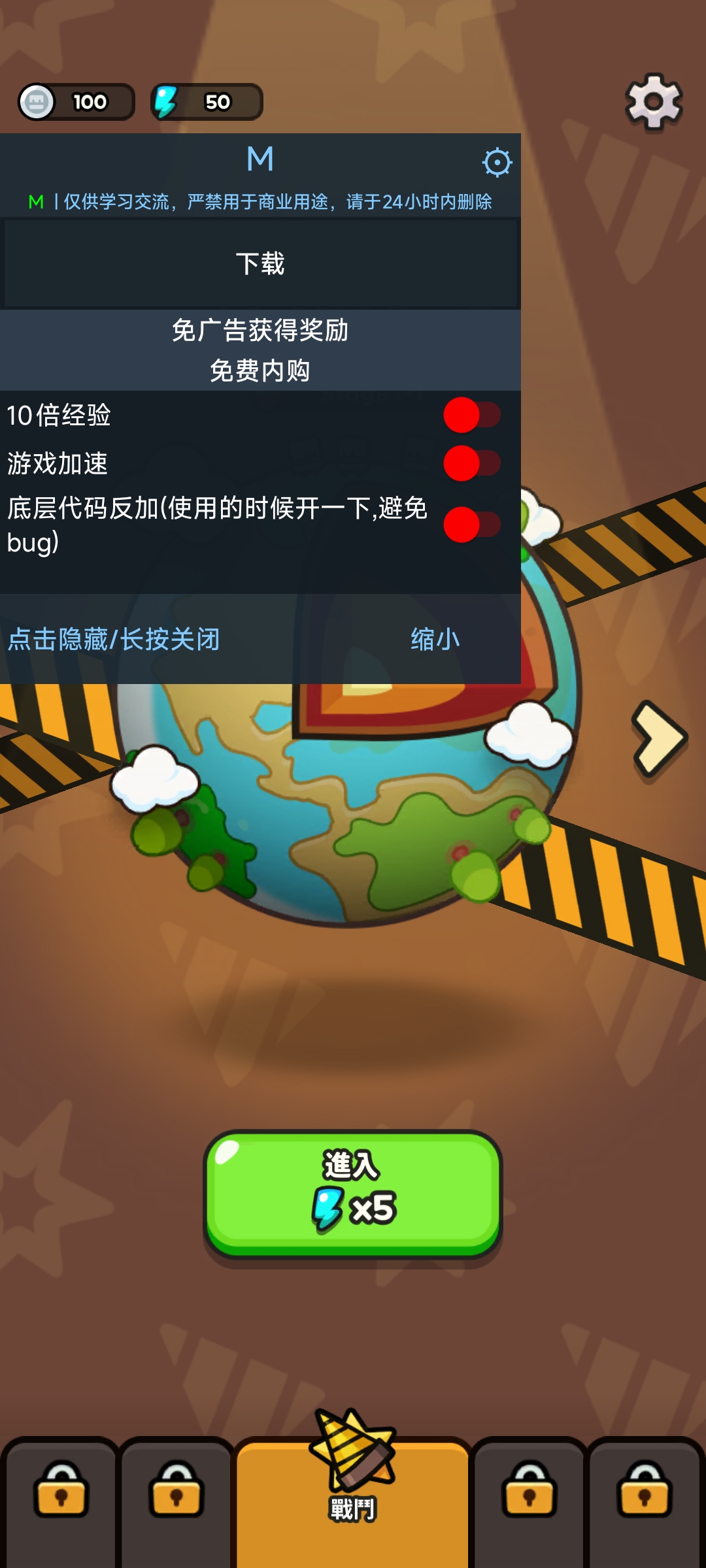706x1568 pixels.
Task: Tap the 50 energy counter
Action: pos(207,102)
